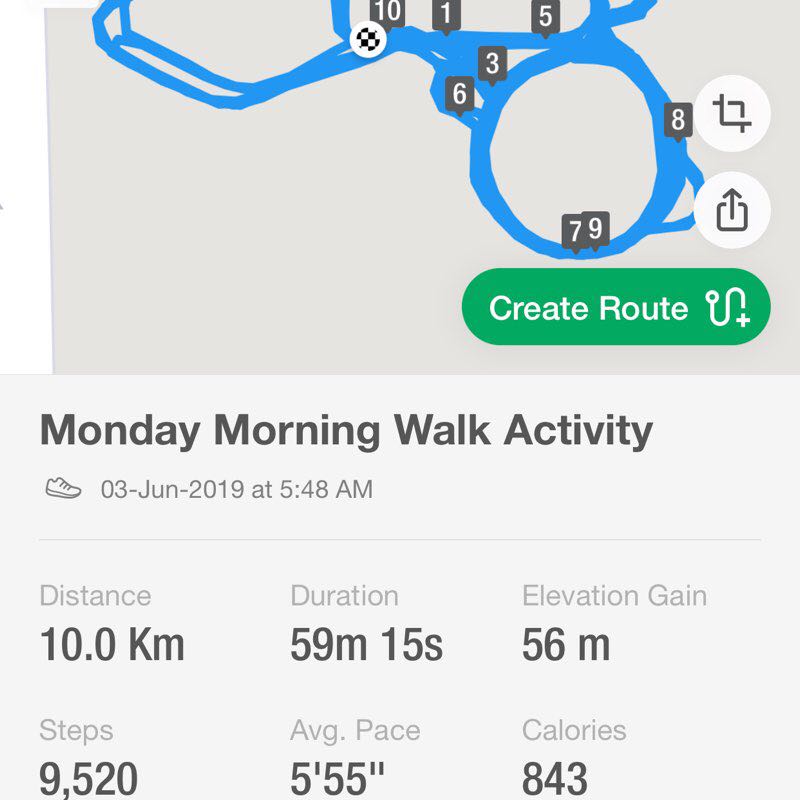The height and width of the screenshot is (800, 800).
Task: Tap the crop map icon
Action: (732, 114)
